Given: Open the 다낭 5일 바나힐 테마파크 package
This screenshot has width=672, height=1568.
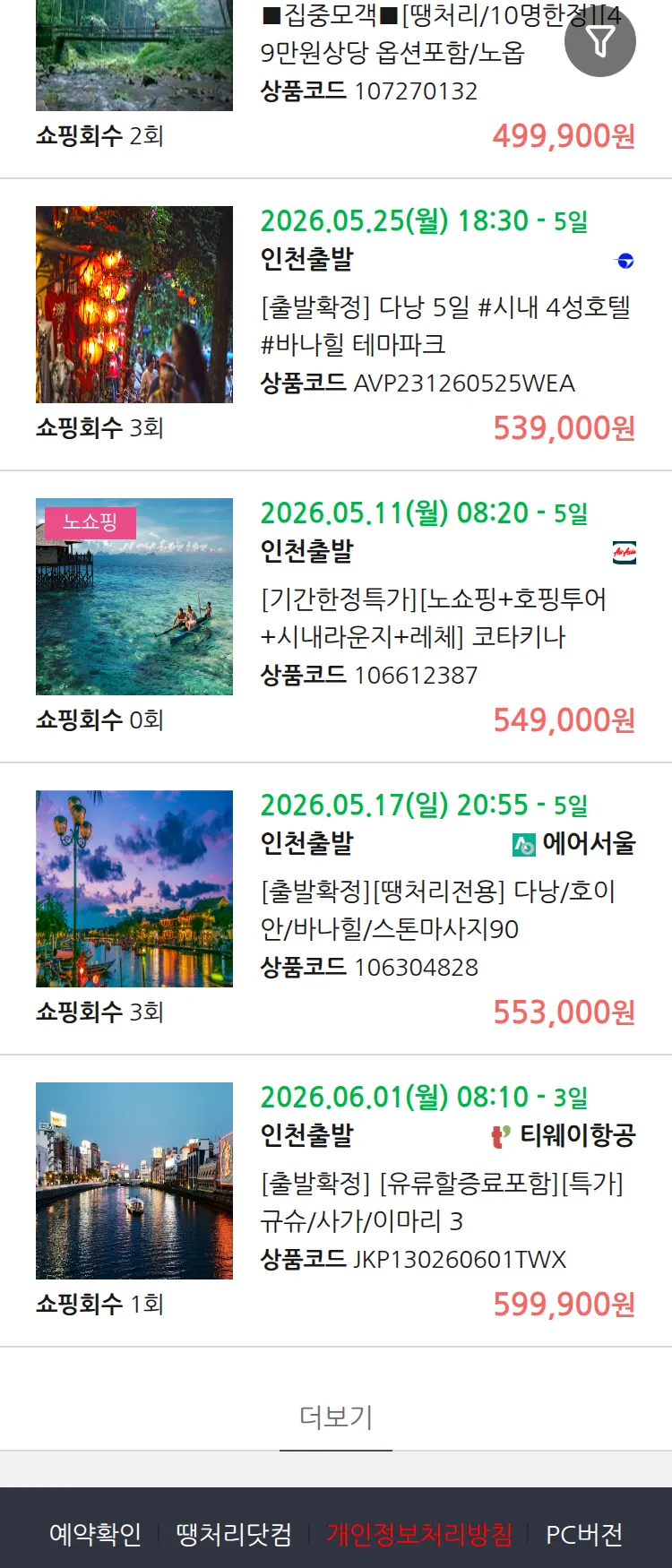Looking at the screenshot, I should (336, 325).
